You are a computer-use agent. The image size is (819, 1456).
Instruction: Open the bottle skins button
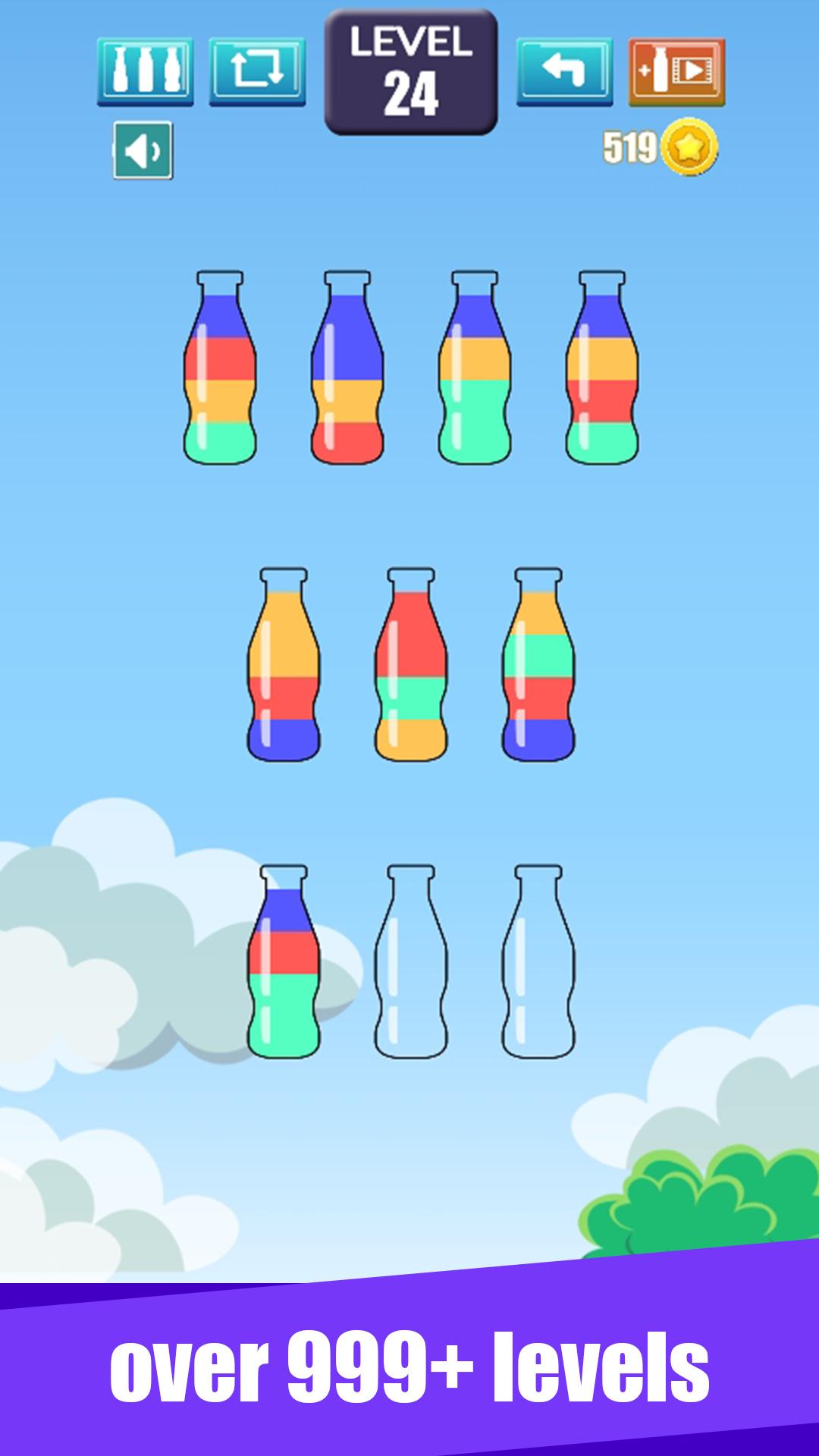pos(145,71)
